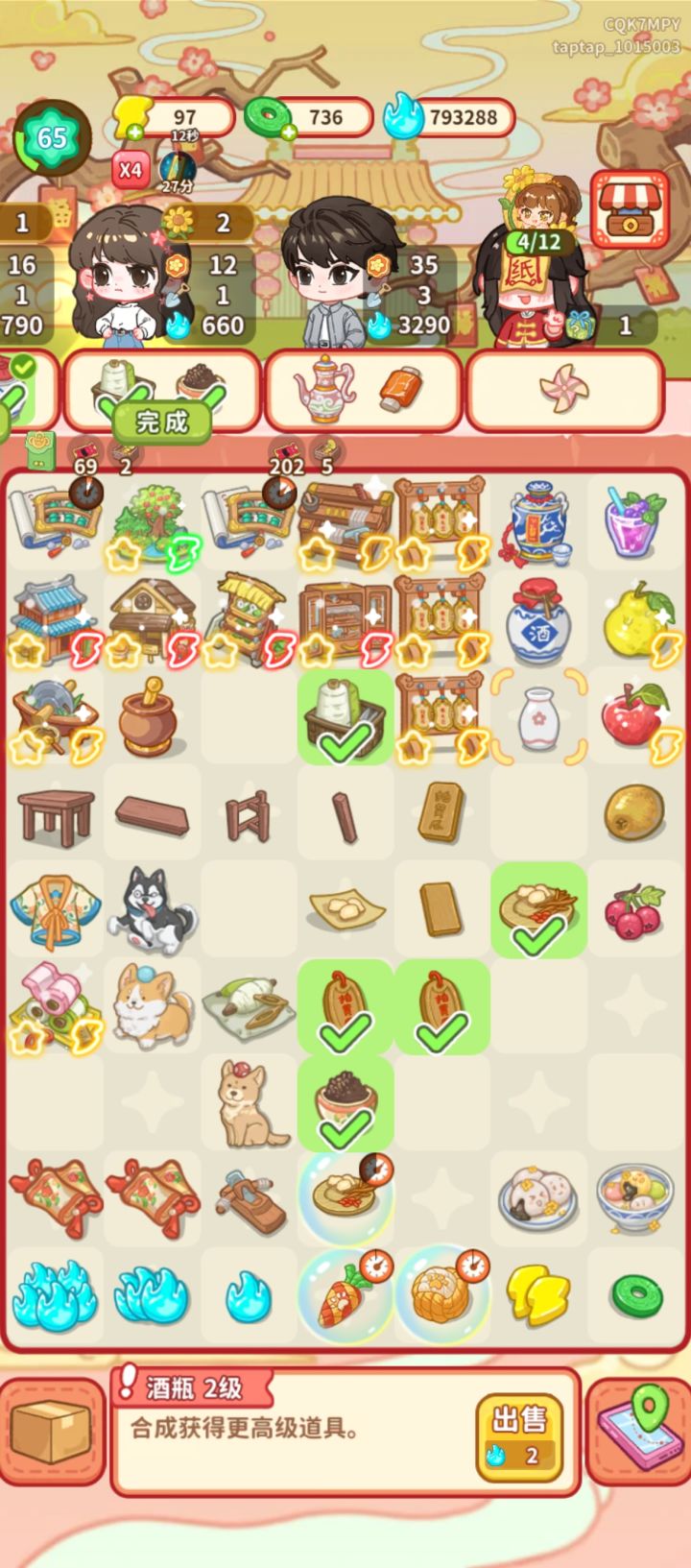691x1568 pixels.
Task: Open the storefront shop icon
Action: 631,207
